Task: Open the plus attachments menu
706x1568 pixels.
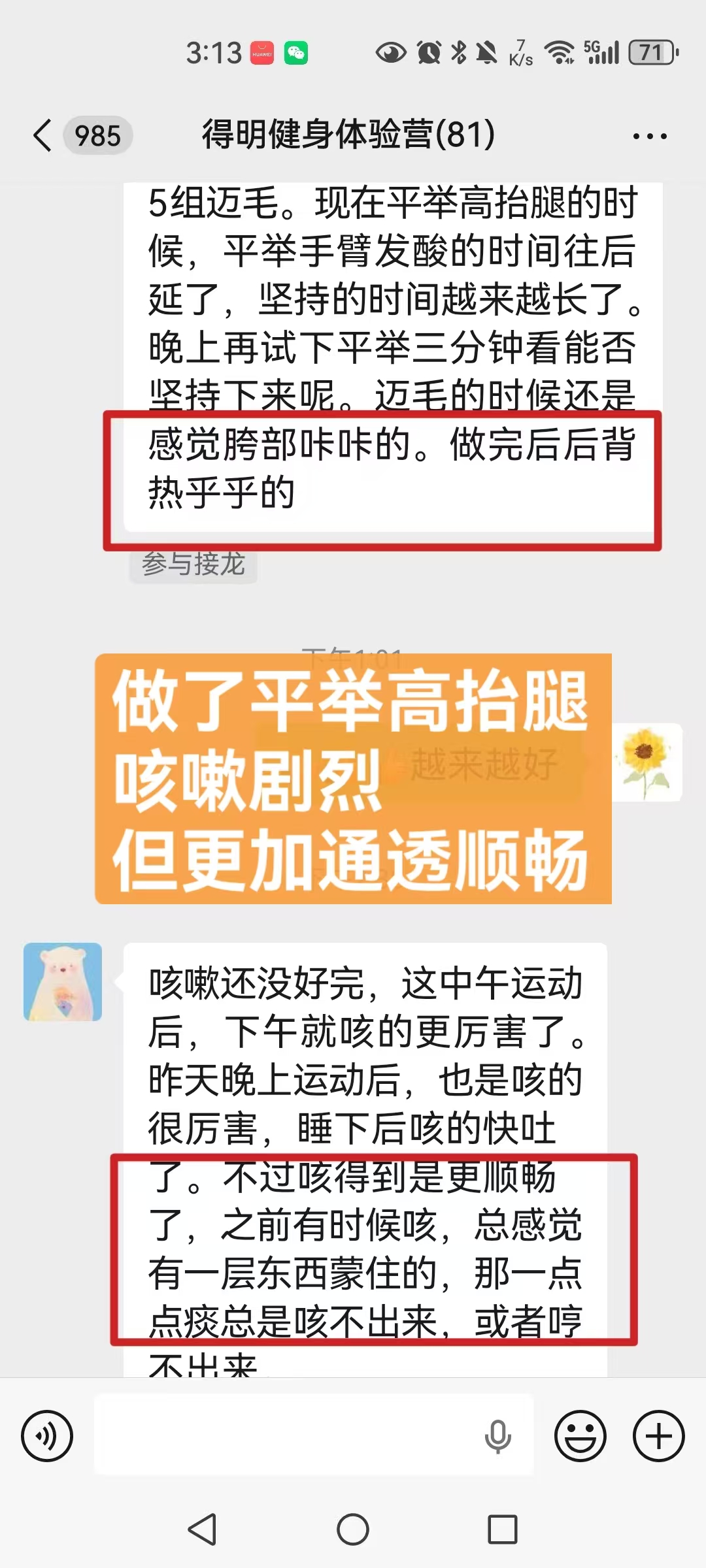Action: (658, 1436)
